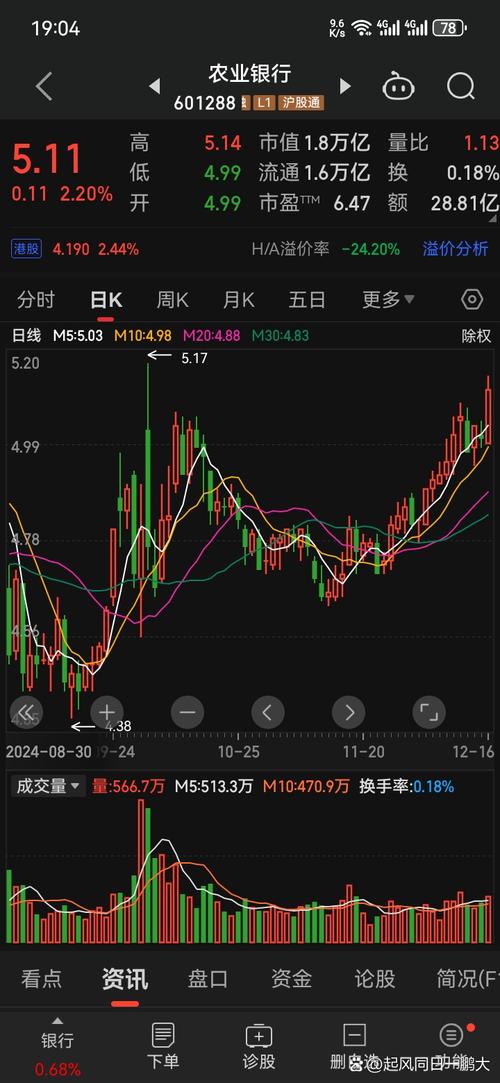Switch to the previous stock arrow

pos(155,86)
